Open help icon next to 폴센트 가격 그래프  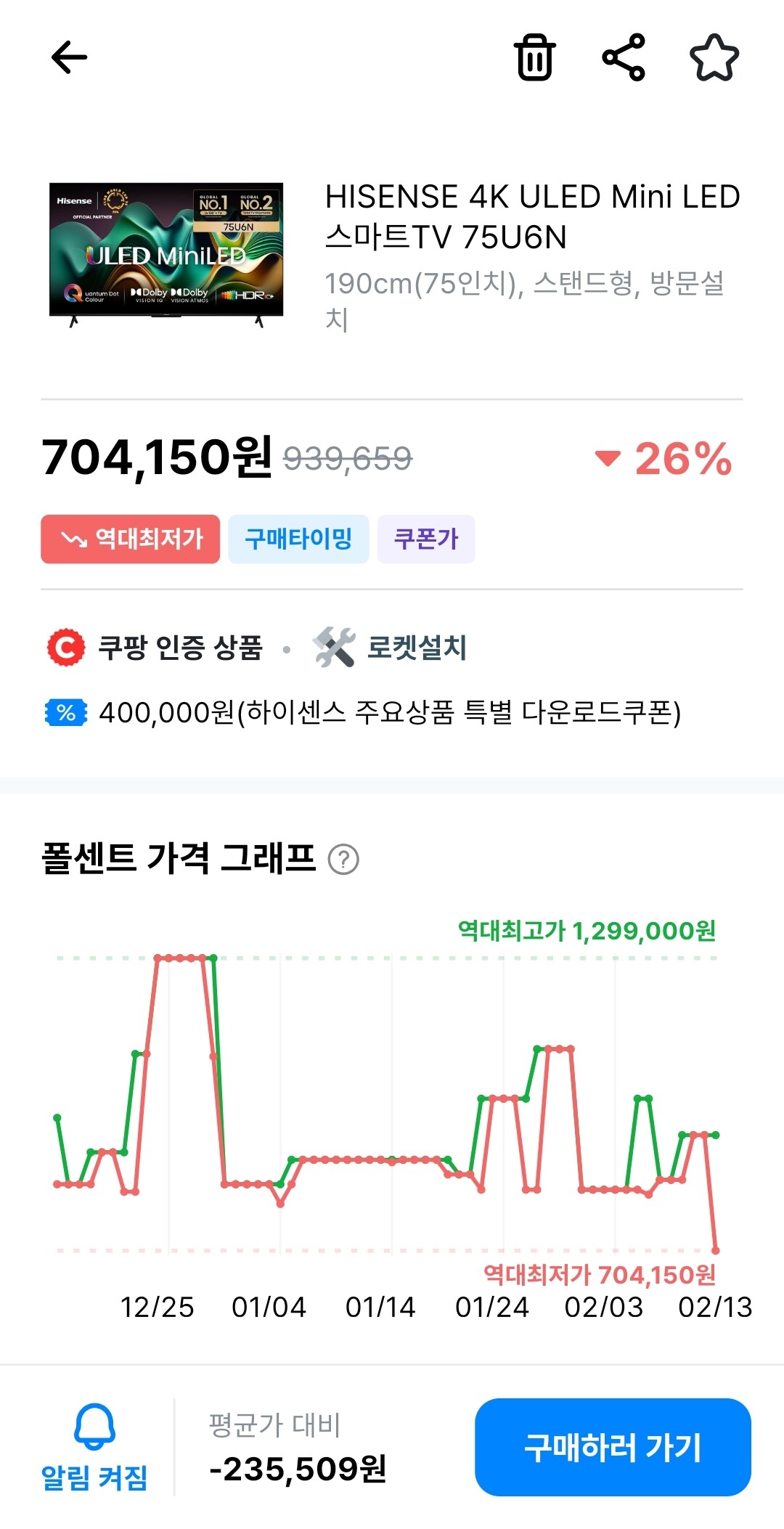[343, 860]
